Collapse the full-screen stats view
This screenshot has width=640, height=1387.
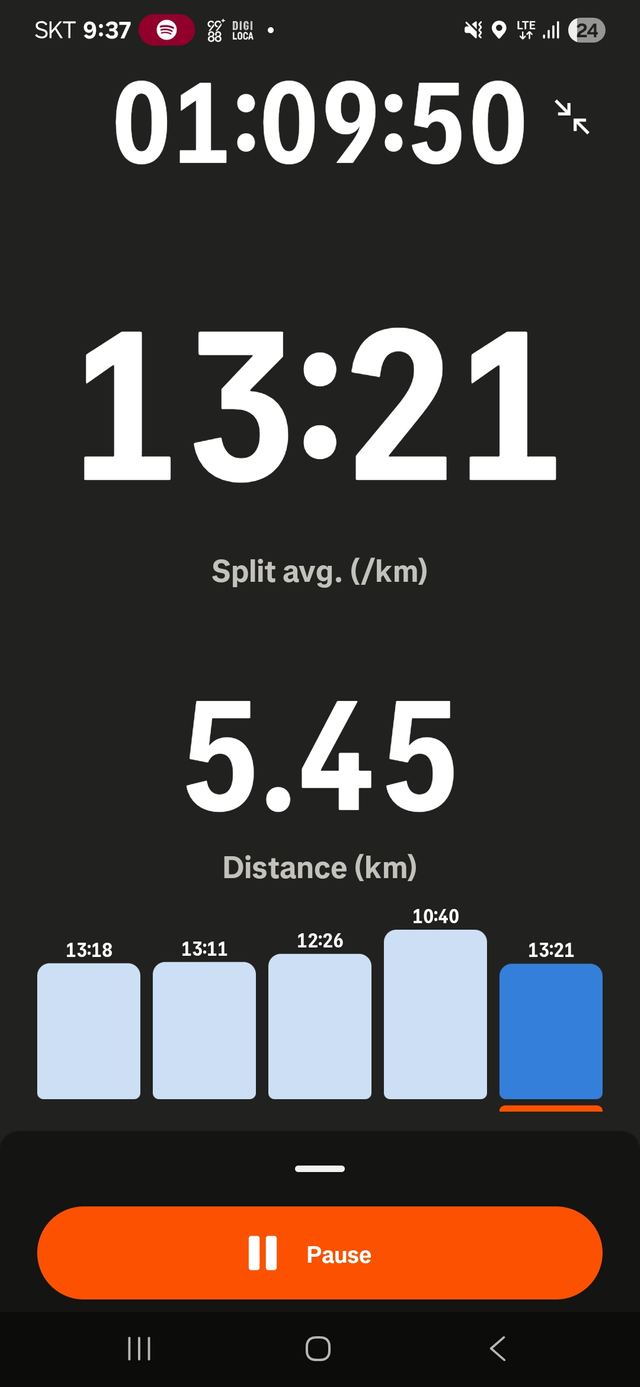coord(573,118)
